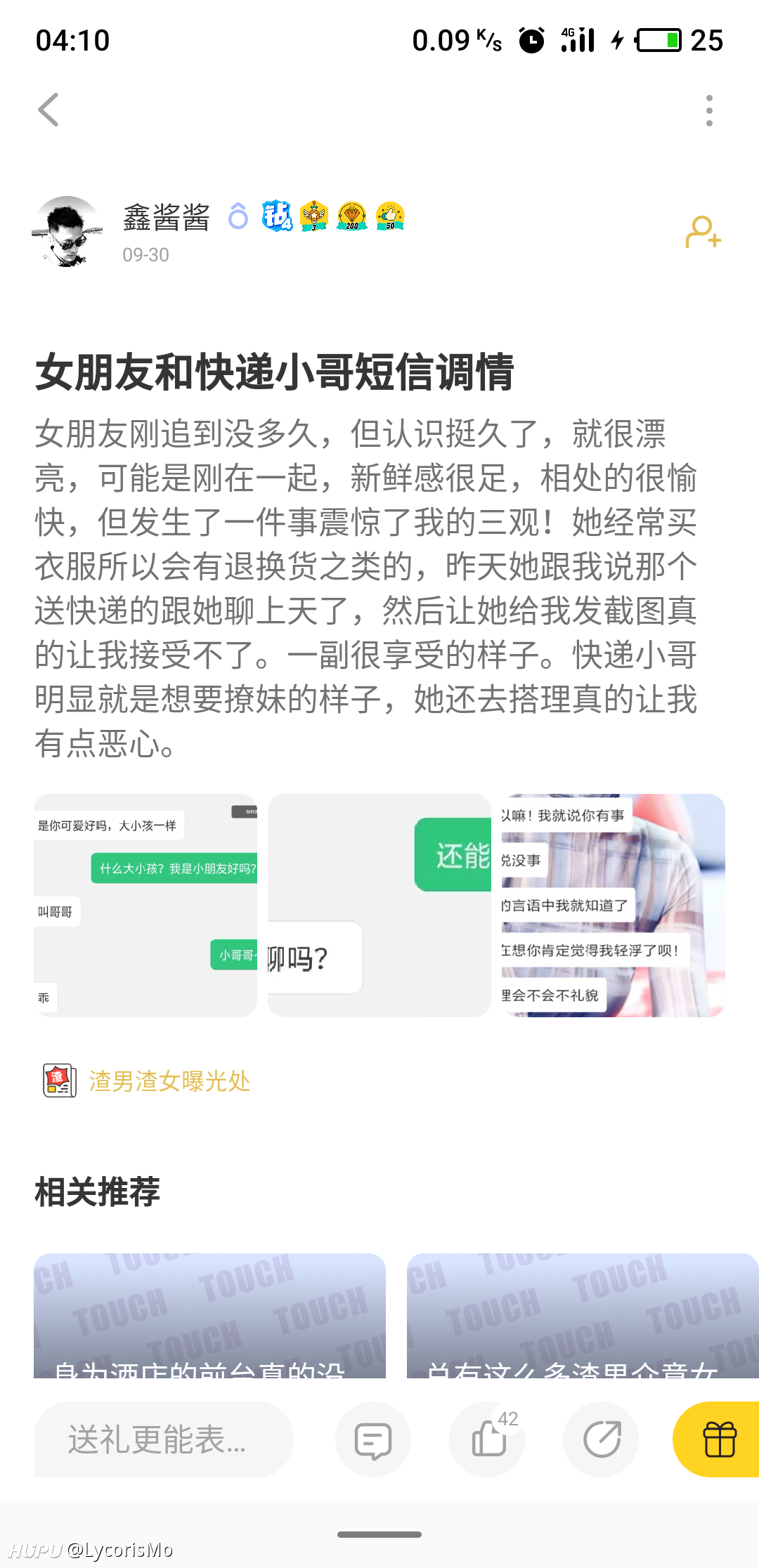Tap the 送礼更能表… input field
The width and height of the screenshot is (759, 1568).
click(x=163, y=1439)
